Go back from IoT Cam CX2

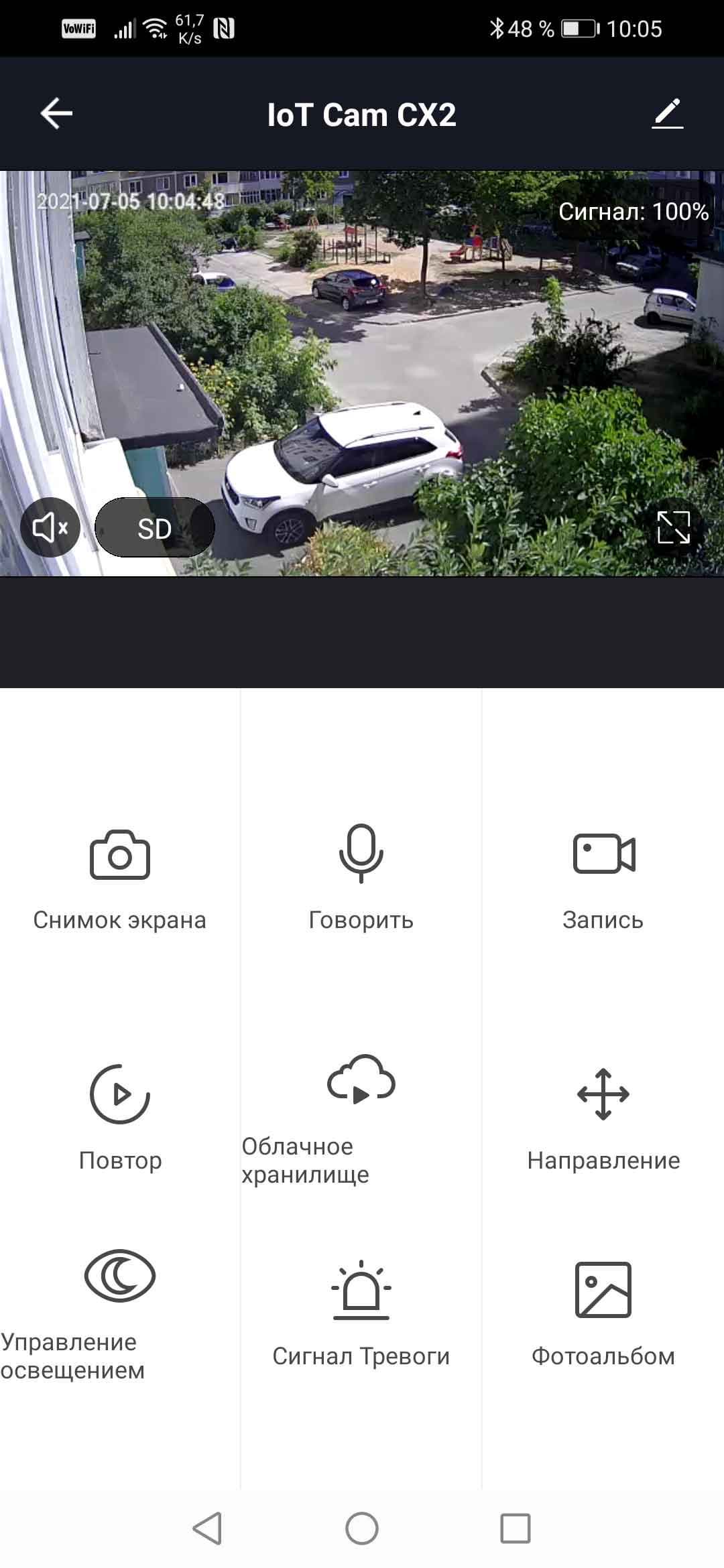pyautogui.click(x=56, y=113)
